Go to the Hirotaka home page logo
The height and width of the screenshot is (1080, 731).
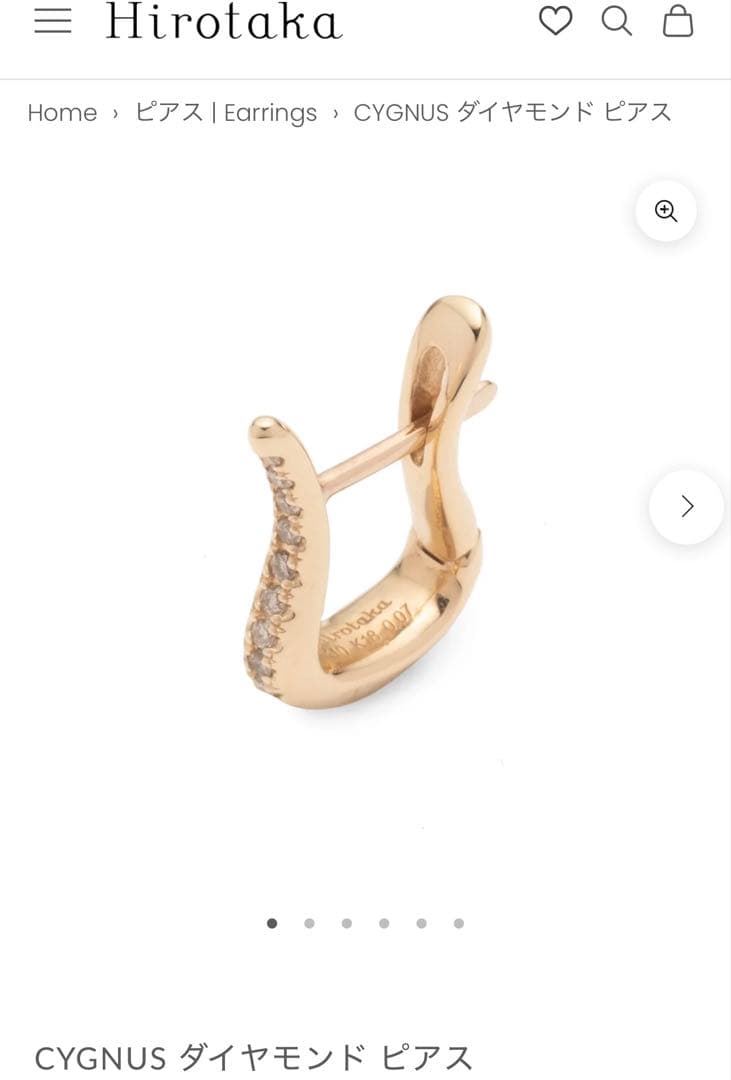click(224, 21)
